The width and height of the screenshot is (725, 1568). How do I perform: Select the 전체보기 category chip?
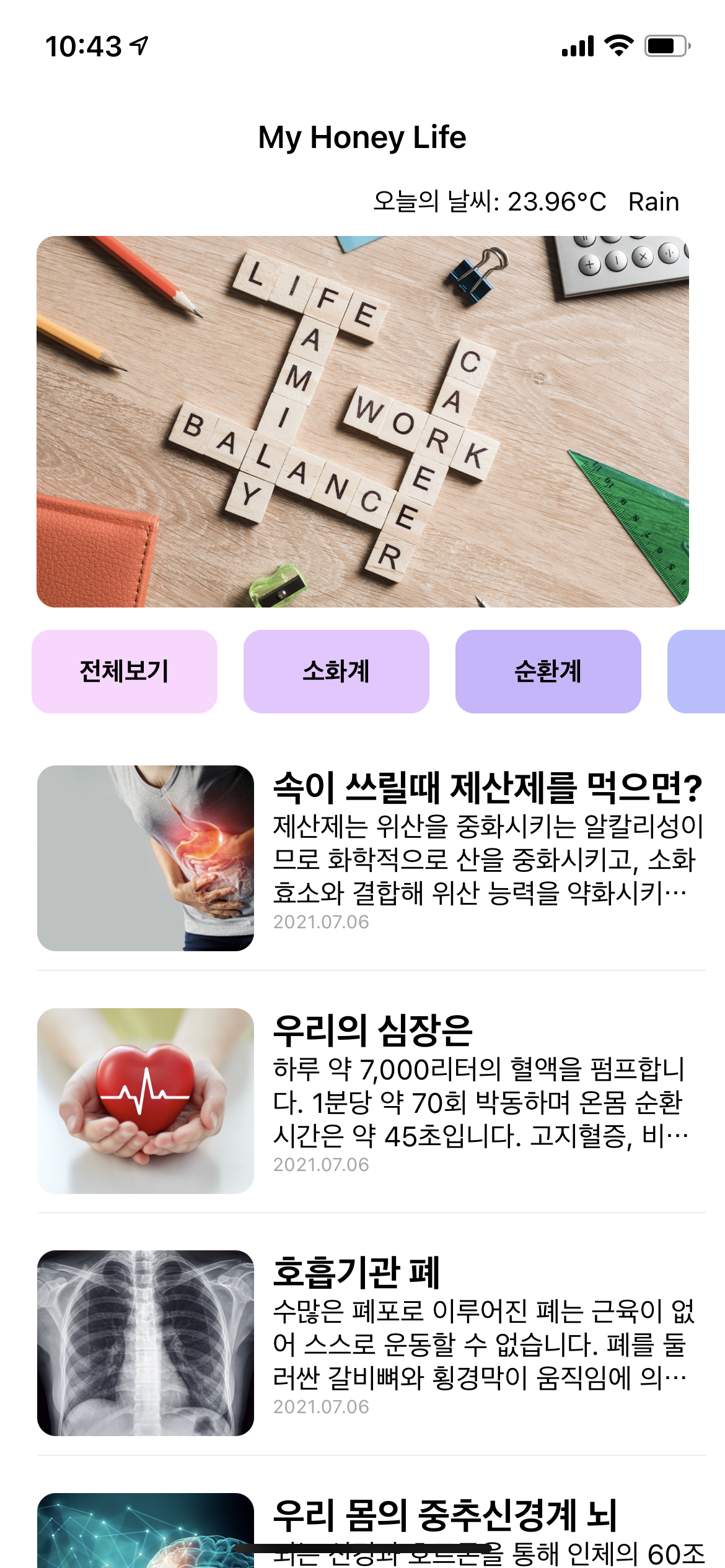pyautogui.click(x=125, y=671)
